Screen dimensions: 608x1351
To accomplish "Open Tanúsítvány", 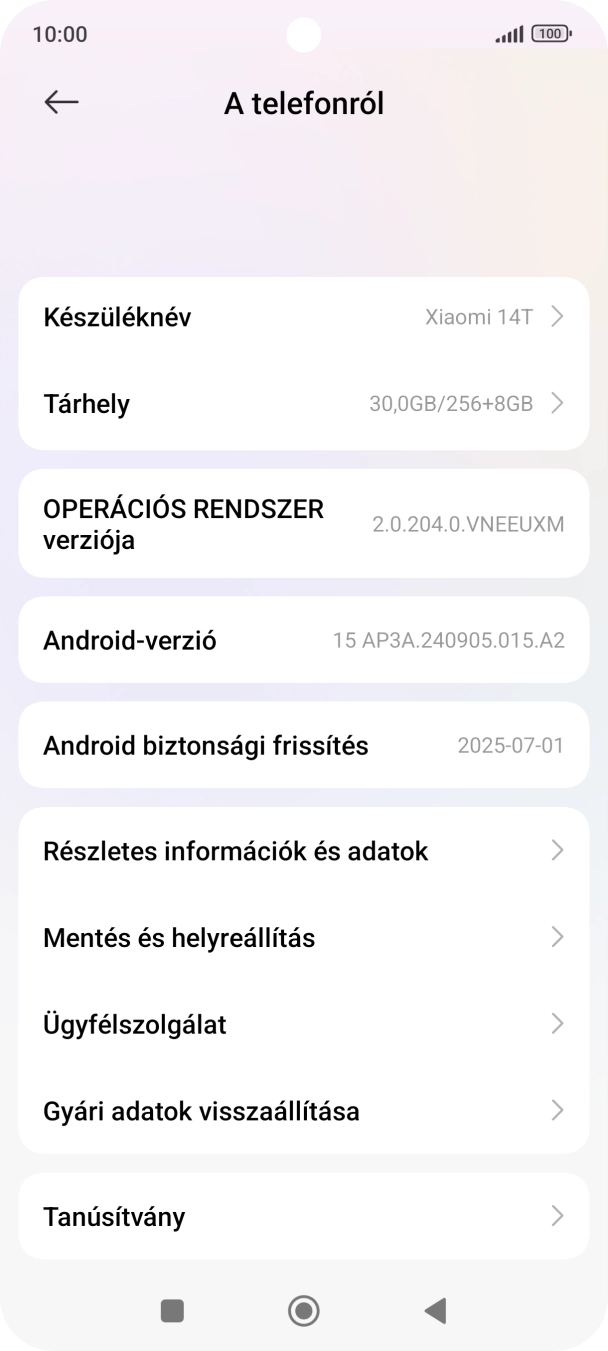I will pos(303,1217).
